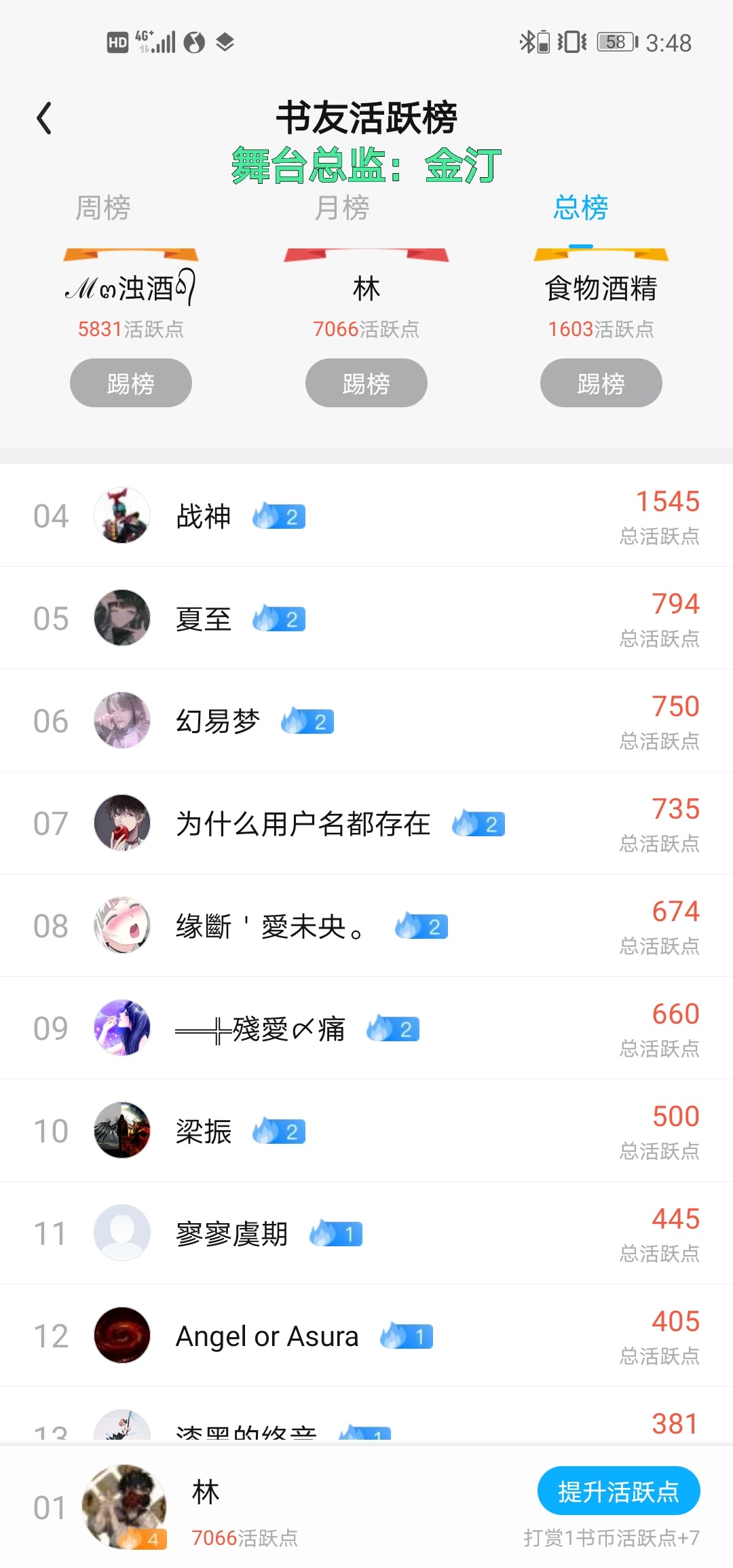The image size is (733, 1568).
Task: Open Angel or Asura's row
Action: 366,1336
